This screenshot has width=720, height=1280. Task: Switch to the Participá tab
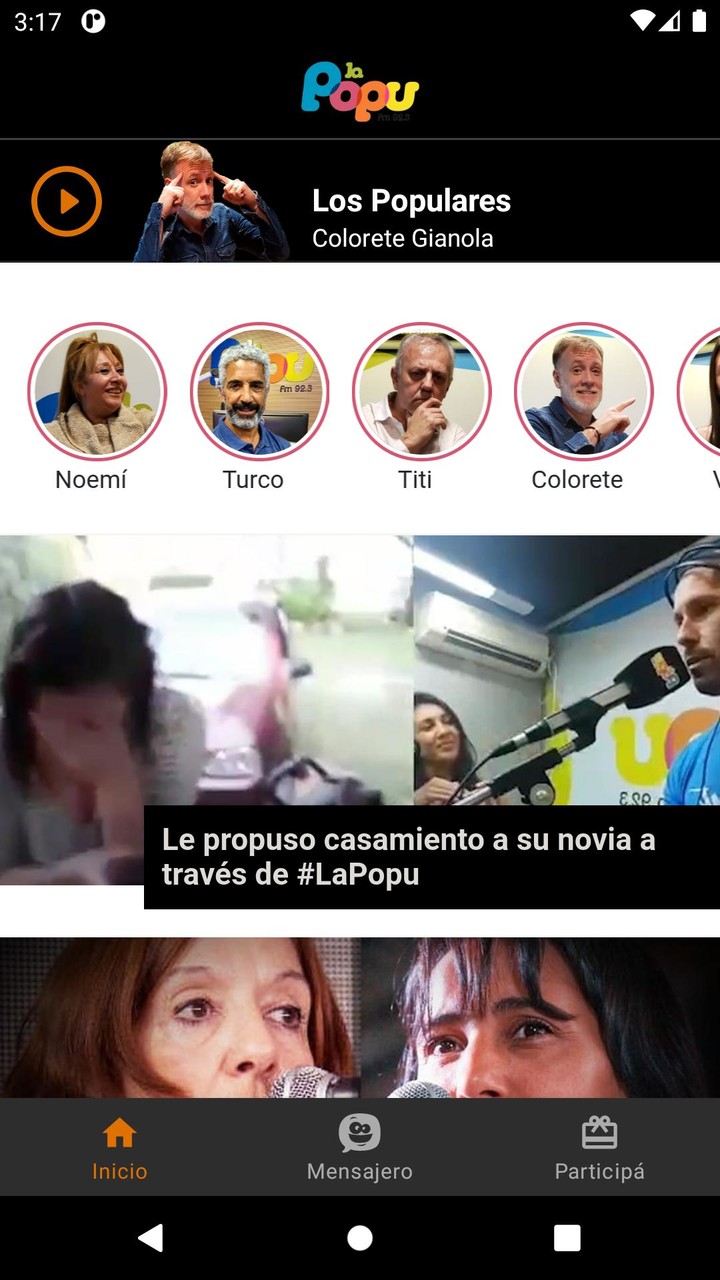tap(600, 1148)
